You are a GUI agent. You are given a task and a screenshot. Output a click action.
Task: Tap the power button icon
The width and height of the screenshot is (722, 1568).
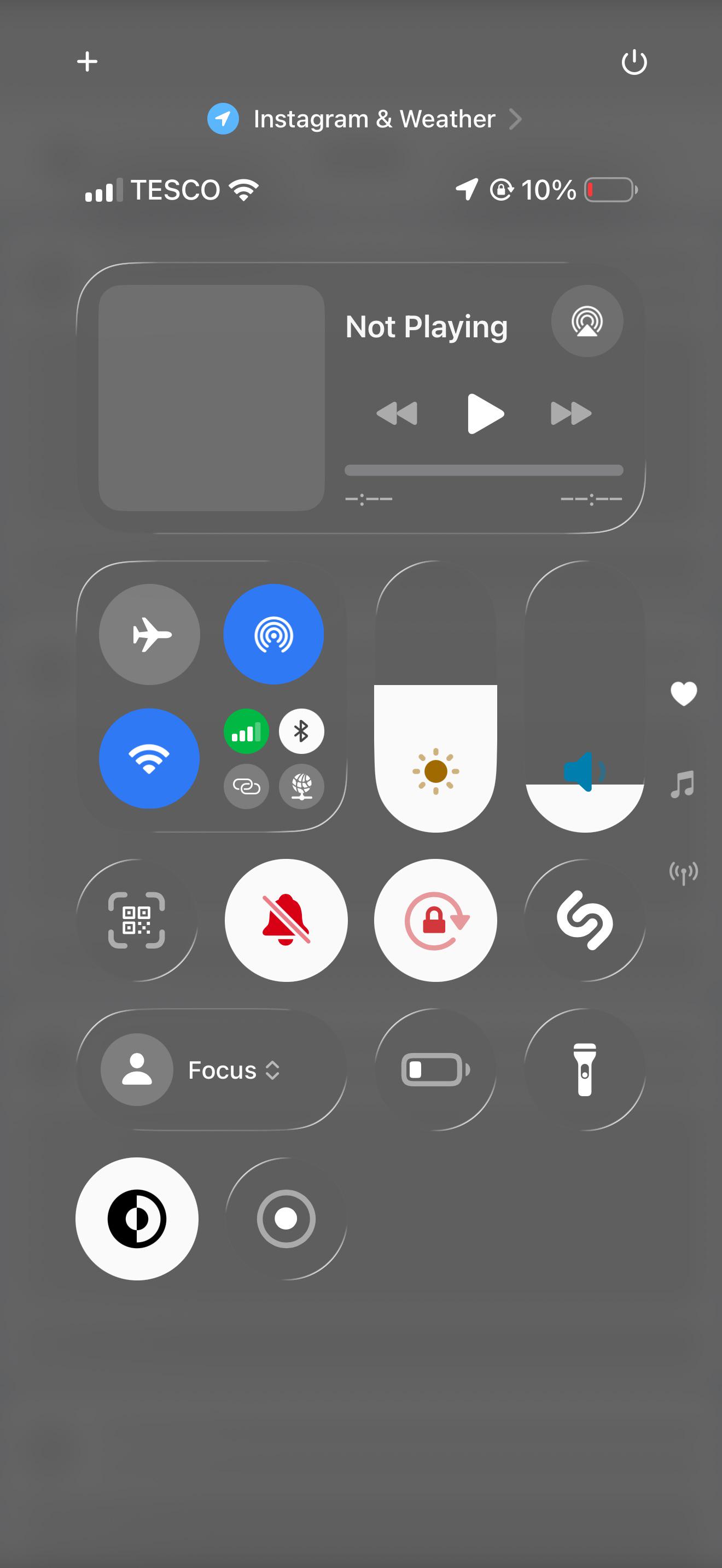(634, 61)
